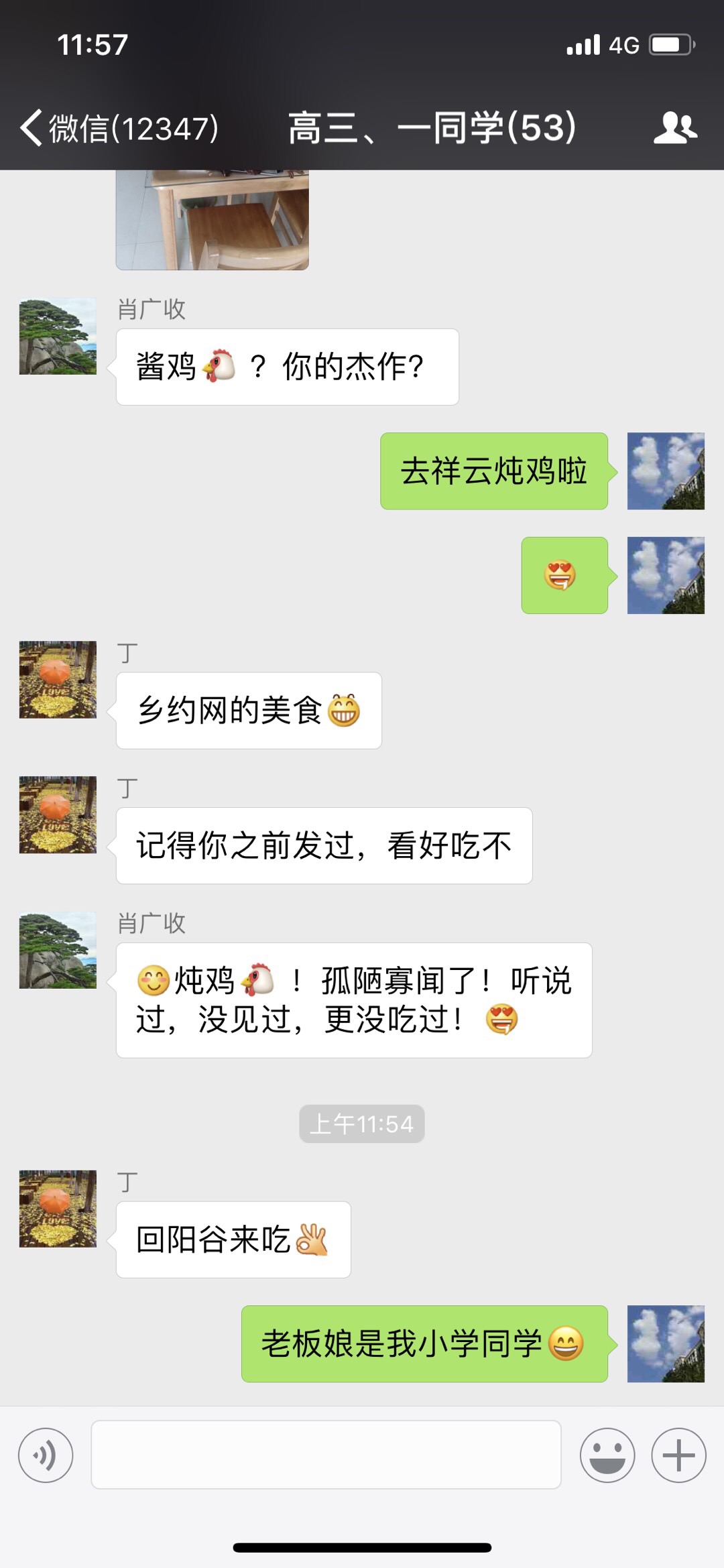Tap 肖广收's avatar beside 酱鸡 message
724x1568 pixels.
[58, 336]
